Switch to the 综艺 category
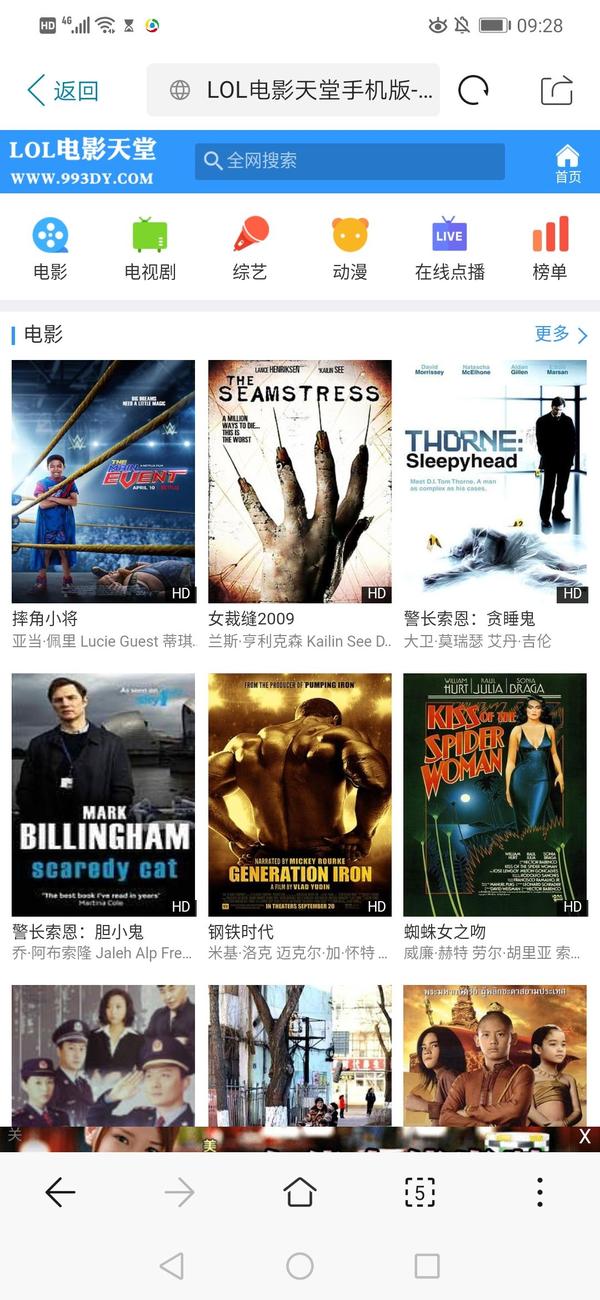This screenshot has height=1300, width=600. click(x=250, y=249)
